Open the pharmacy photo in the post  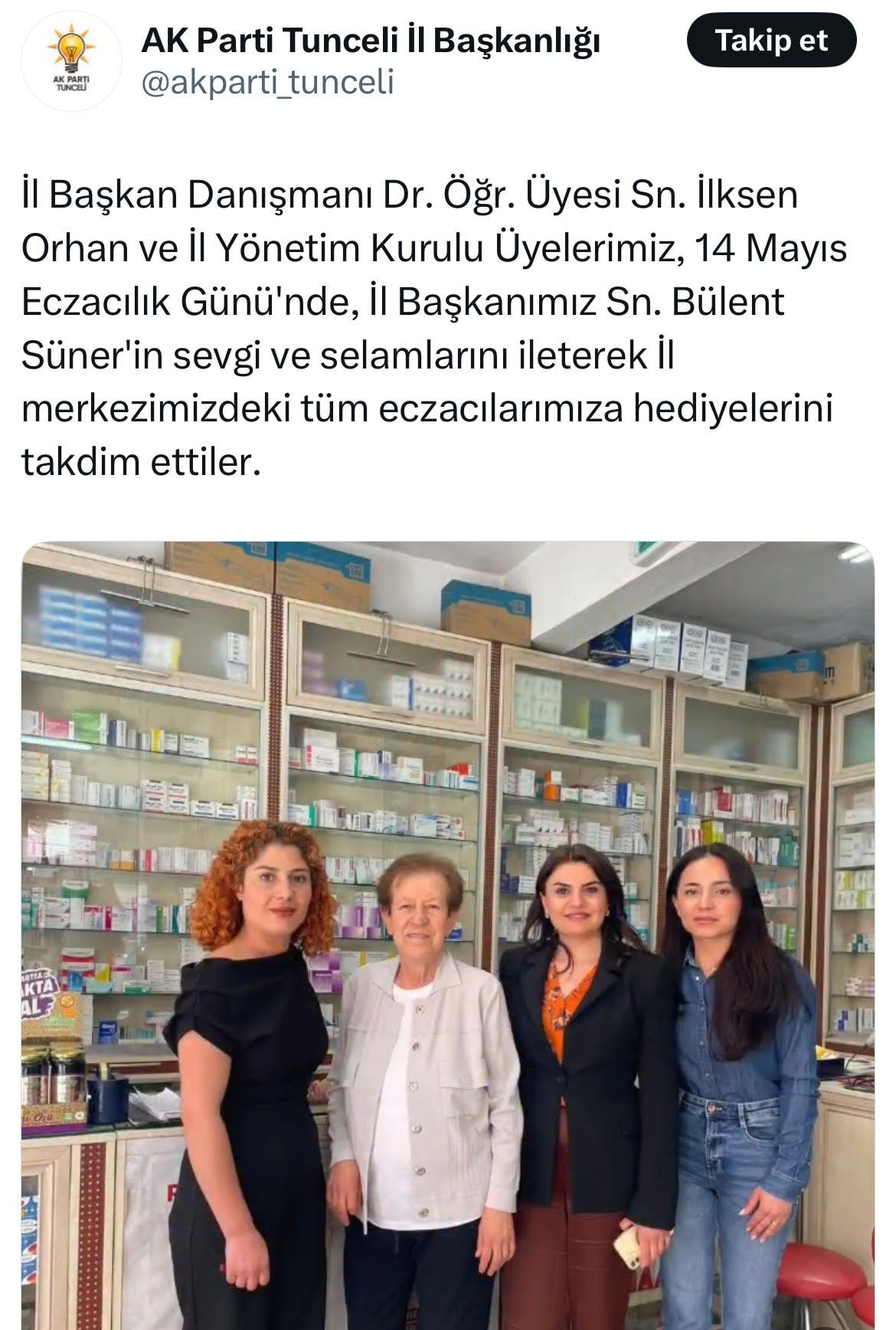coord(447,935)
